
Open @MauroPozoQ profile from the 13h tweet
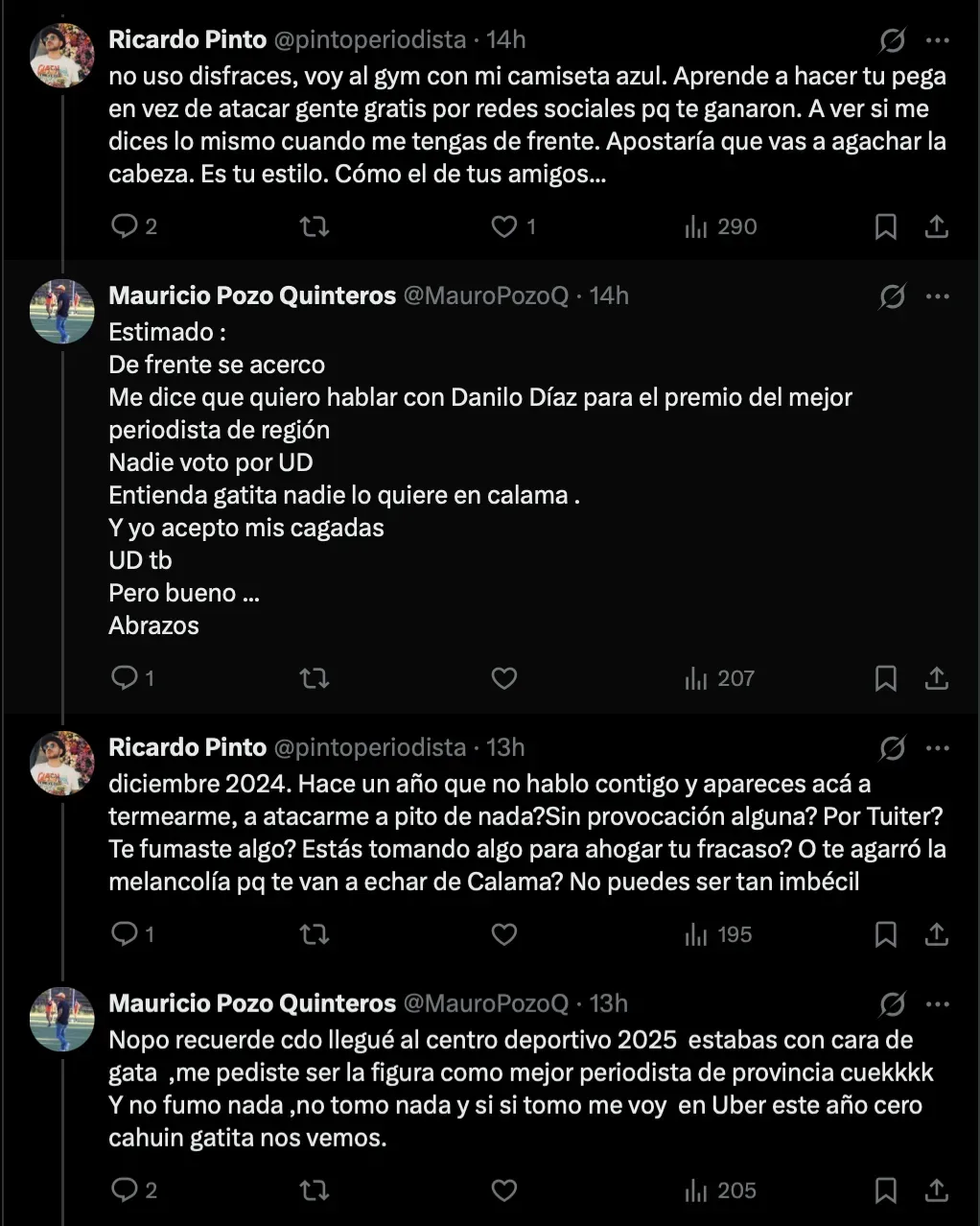485,1003
